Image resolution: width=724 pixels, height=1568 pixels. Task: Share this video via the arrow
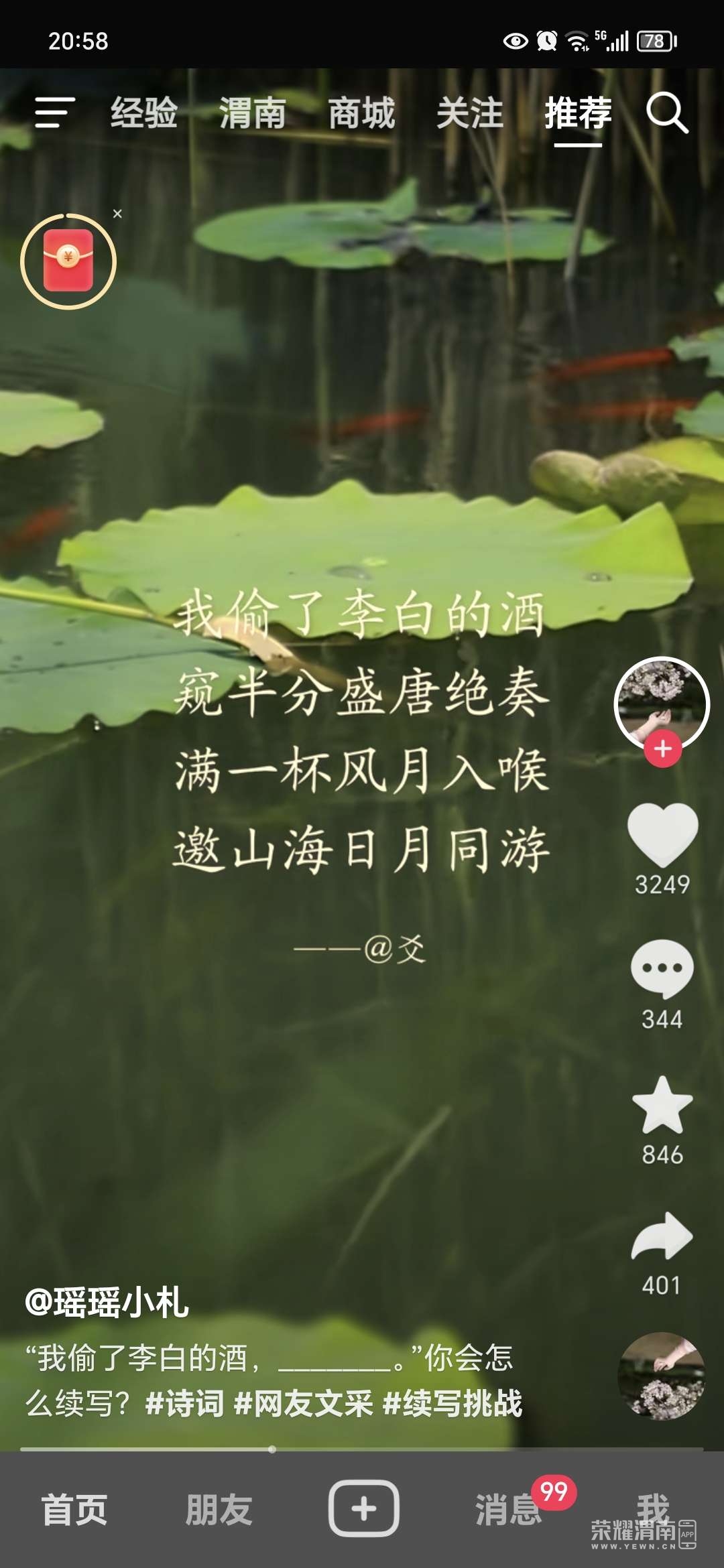coord(662,1236)
